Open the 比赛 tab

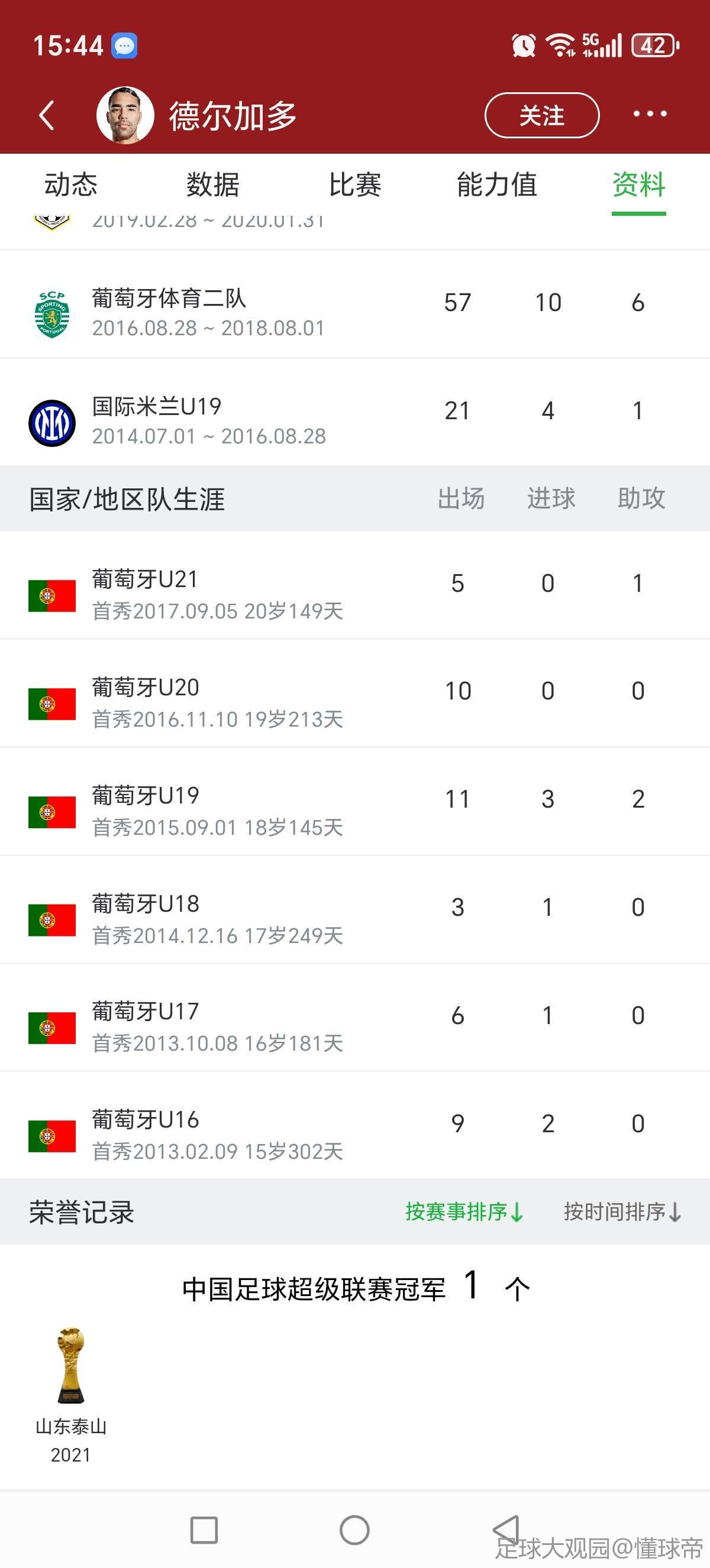tap(355, 184)
